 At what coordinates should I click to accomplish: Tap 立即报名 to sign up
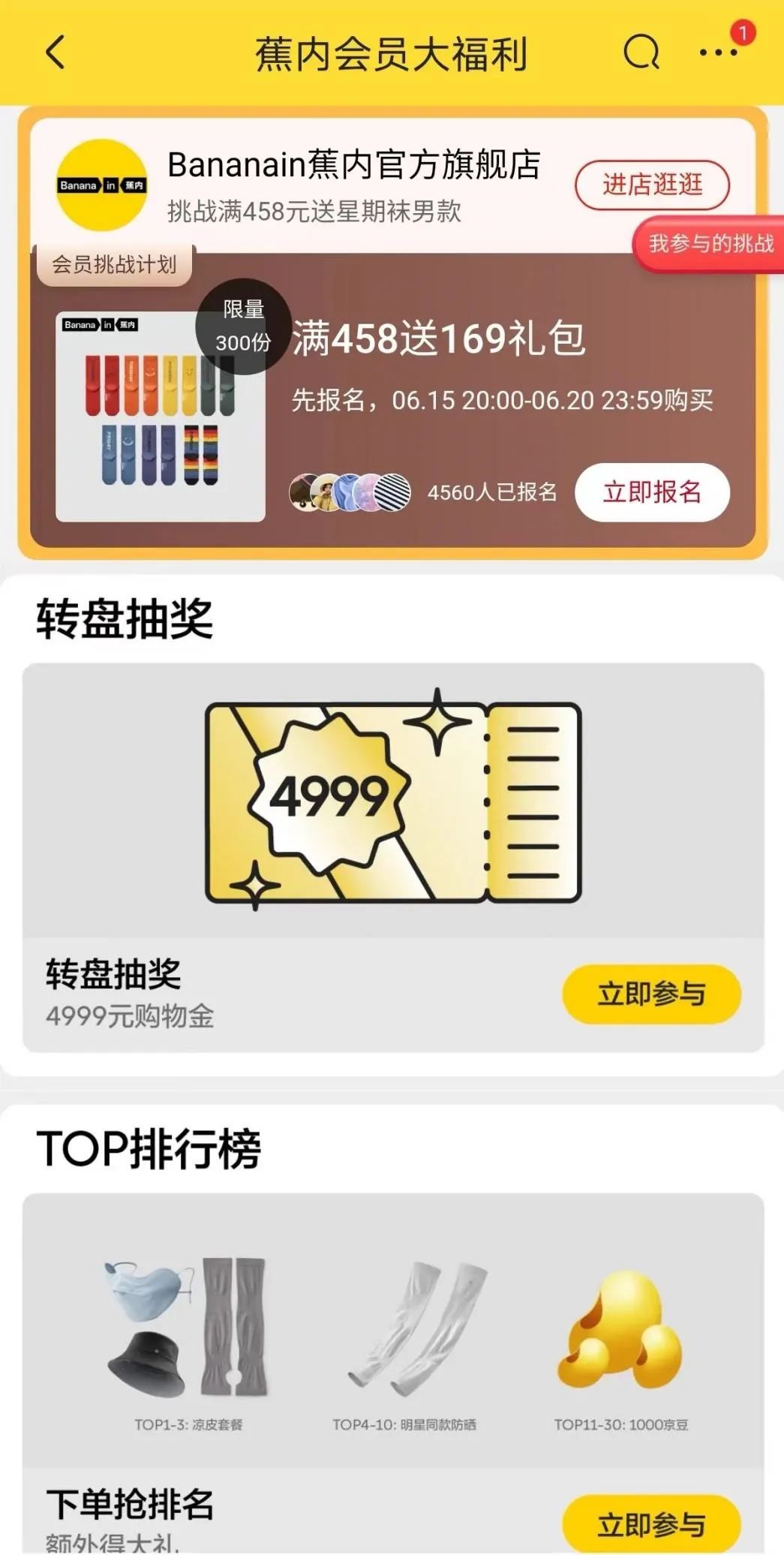click(652, 492)
